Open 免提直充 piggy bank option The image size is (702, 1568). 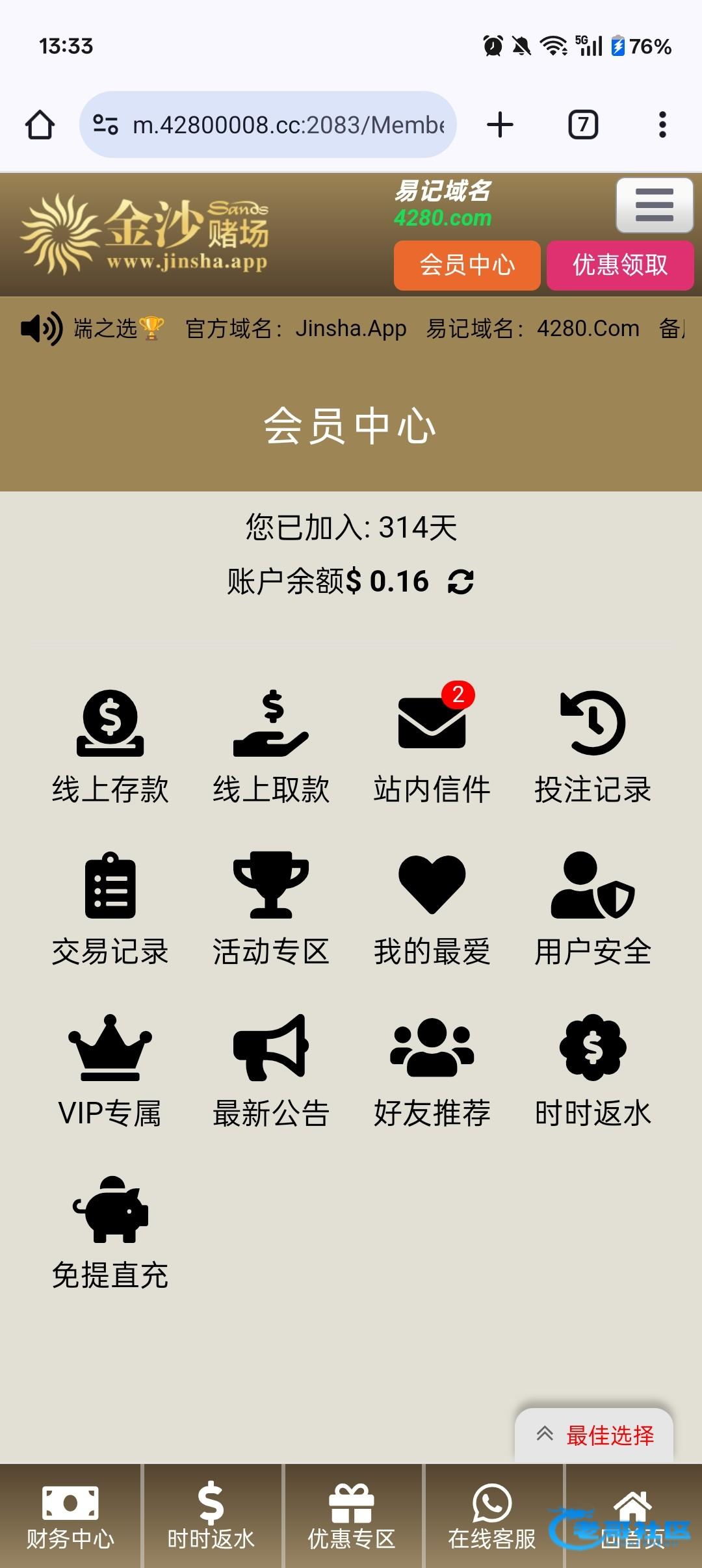(x=110, y=1233)
